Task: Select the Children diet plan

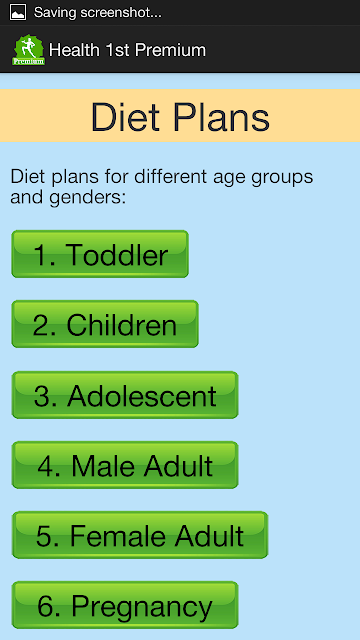Action: pos(105,324)
